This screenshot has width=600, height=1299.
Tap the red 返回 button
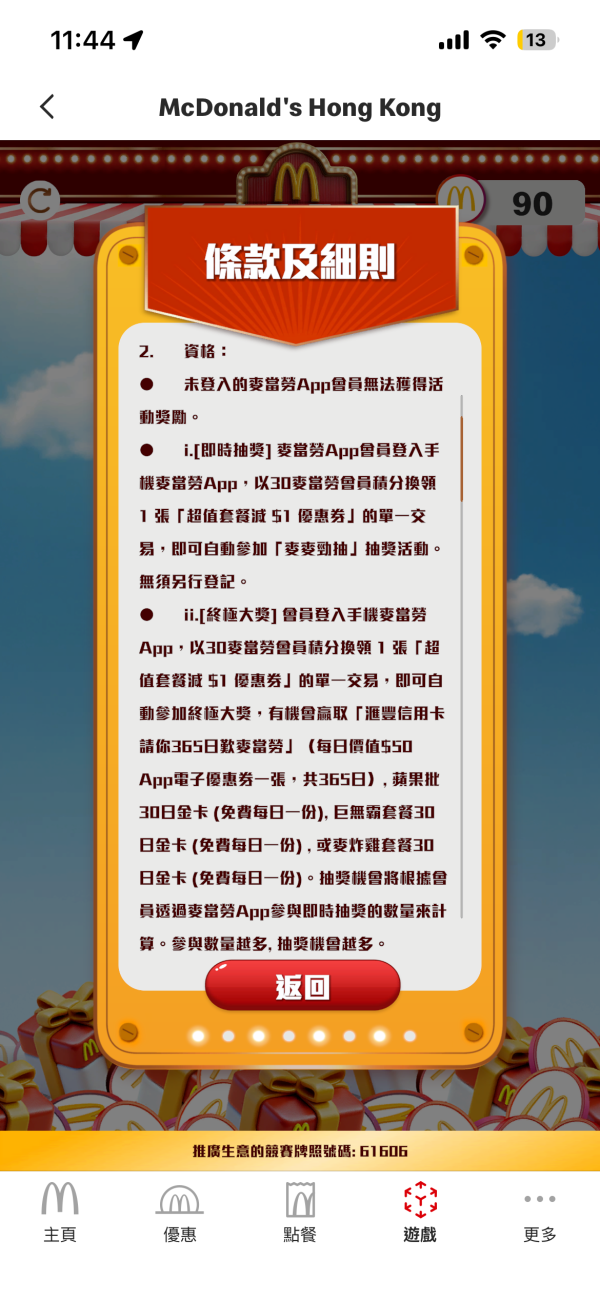[302, 986]
